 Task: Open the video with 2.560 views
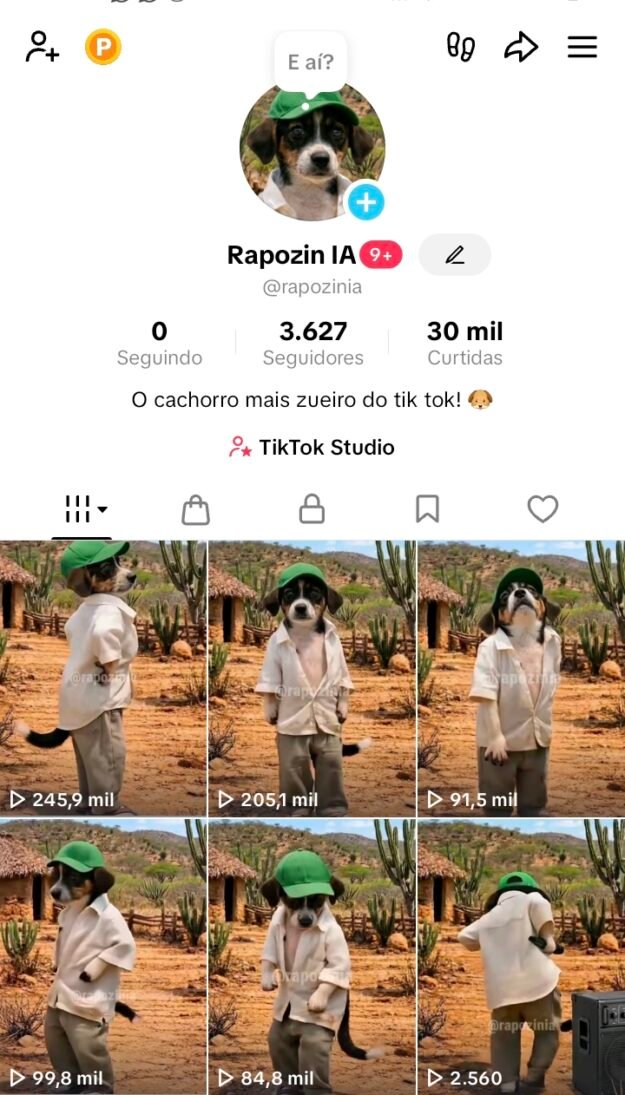tap(520, 955)
